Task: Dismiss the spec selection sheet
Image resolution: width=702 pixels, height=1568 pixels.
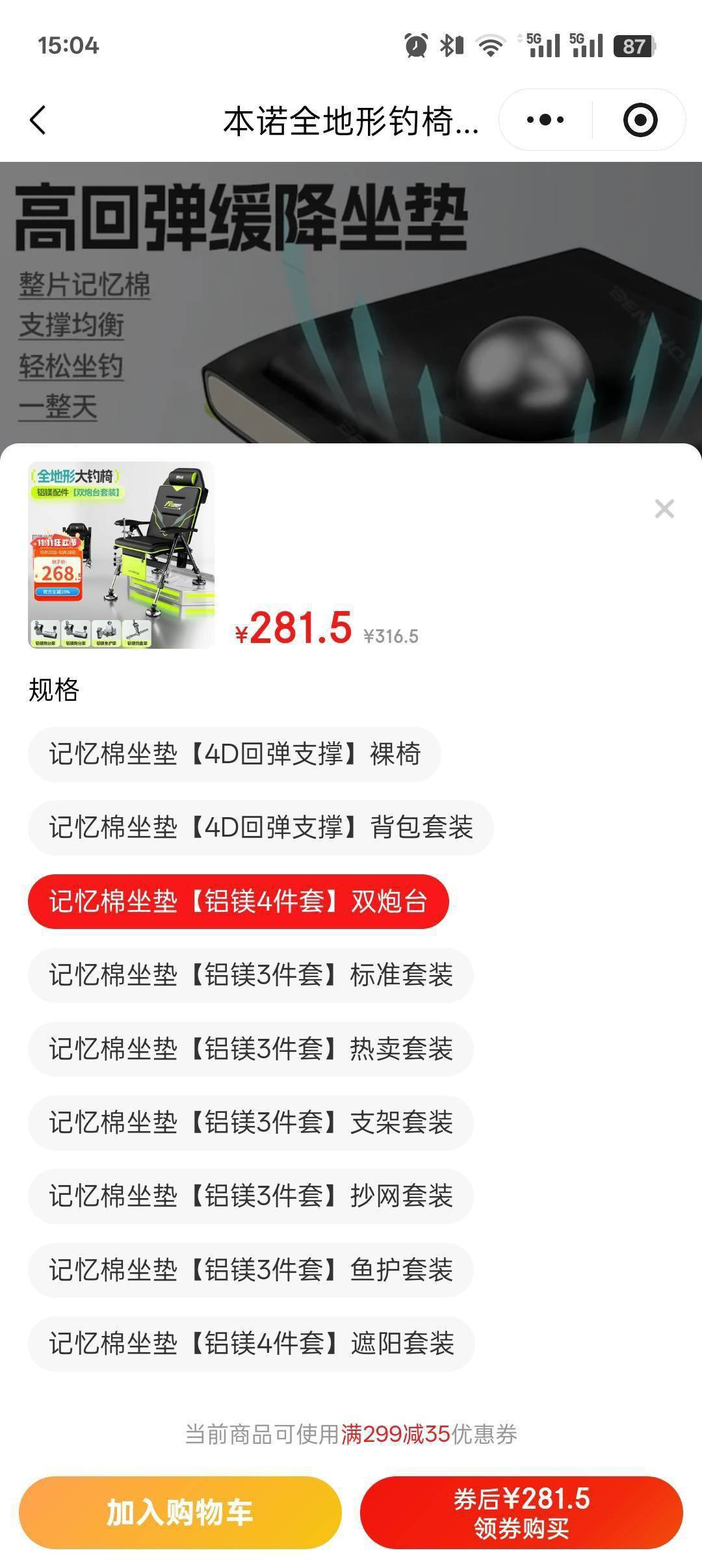Action: click(664, 509)
